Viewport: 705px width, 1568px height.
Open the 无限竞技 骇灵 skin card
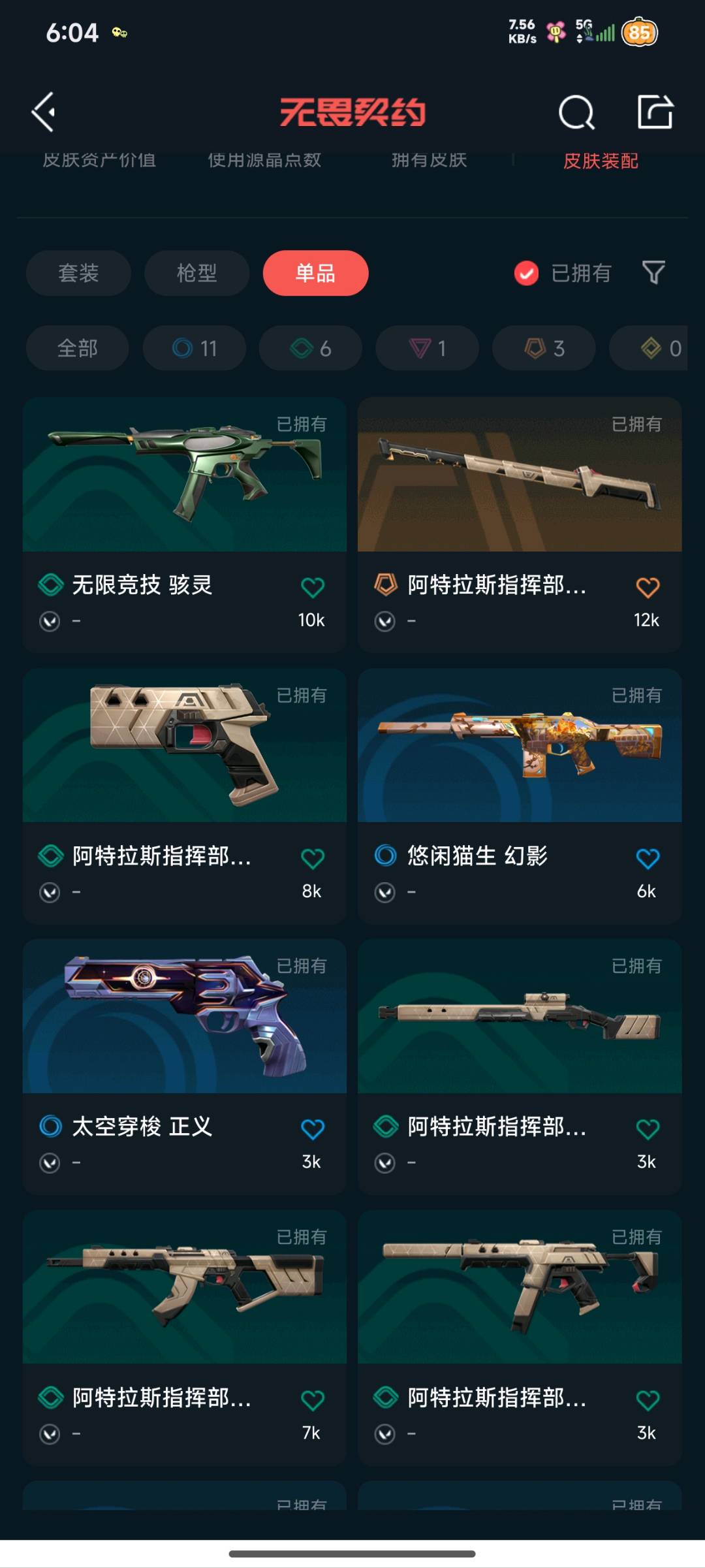click(185, 524)
